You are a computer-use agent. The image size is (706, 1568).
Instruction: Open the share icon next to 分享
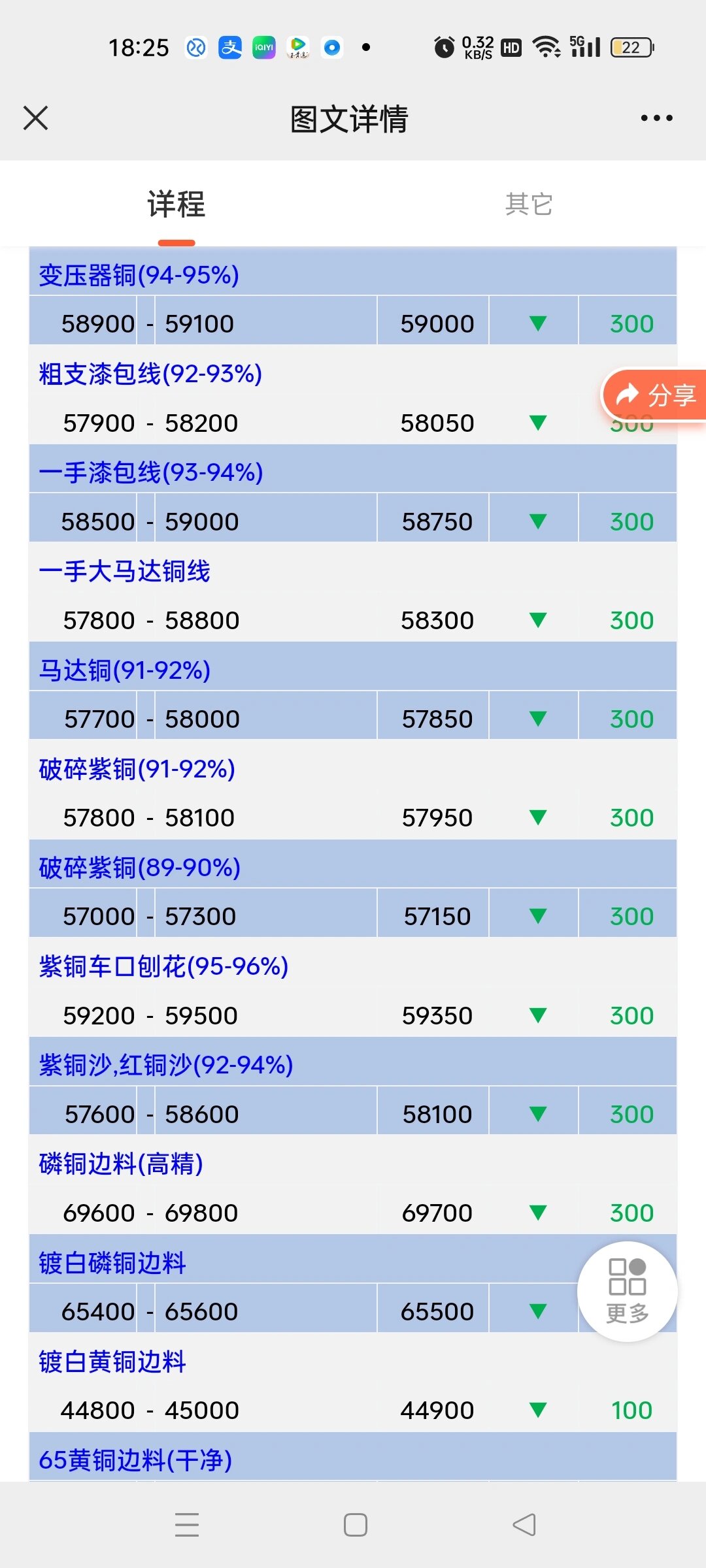pyautogui.click(x=628, y=394)
